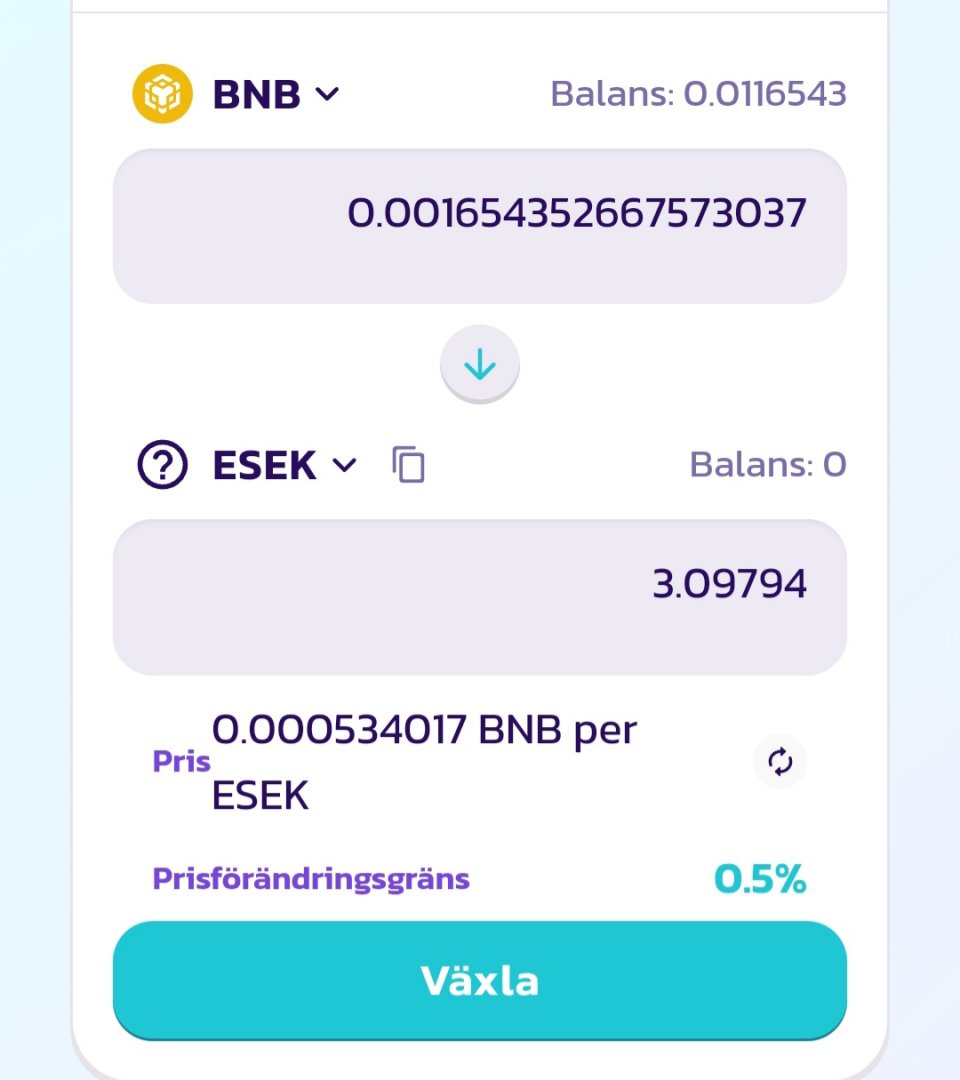Tap the Växla swap button
Viewport: 960px width, 1080px height.
coord(479,981)
